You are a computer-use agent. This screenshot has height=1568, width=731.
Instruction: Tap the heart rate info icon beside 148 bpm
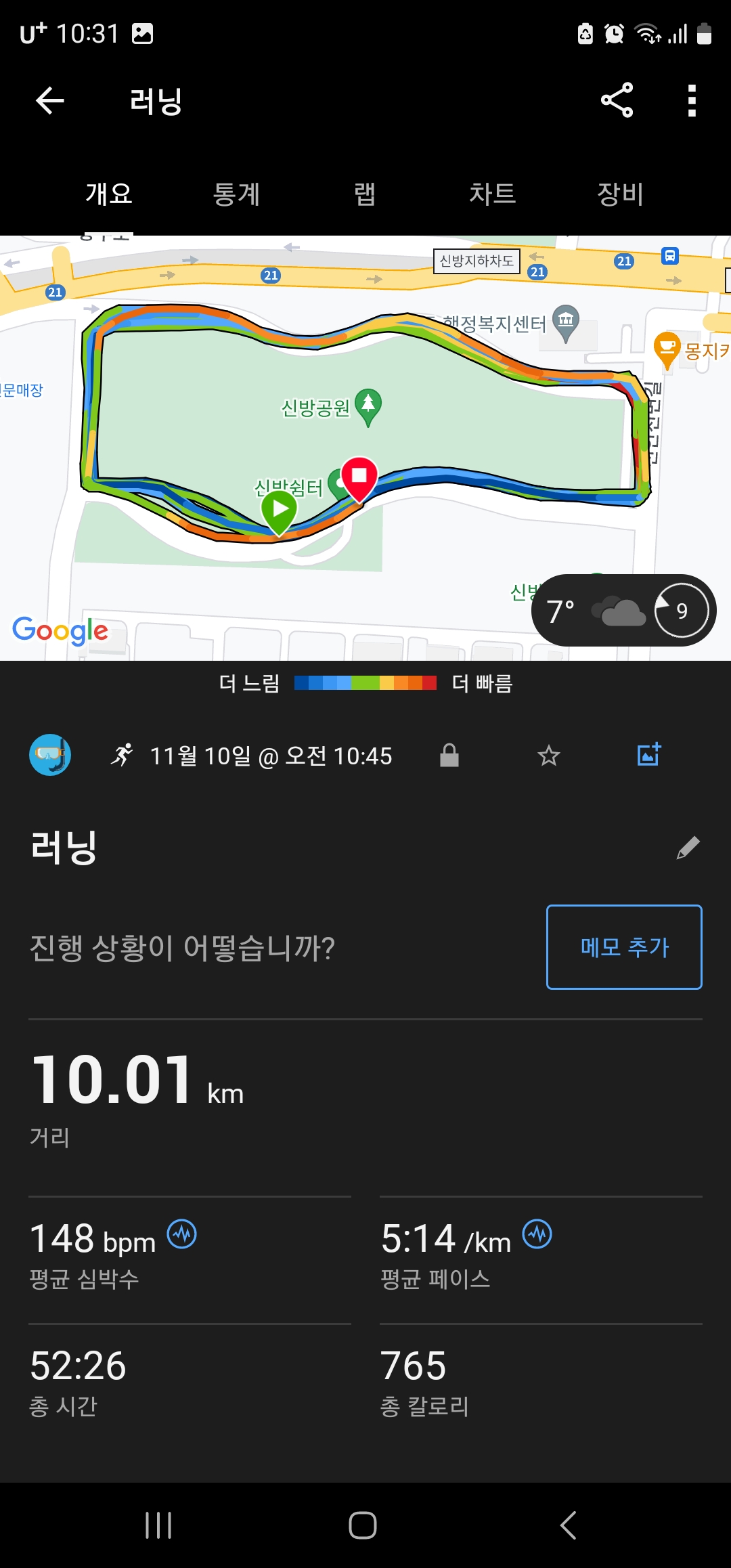click(182, 1235)
